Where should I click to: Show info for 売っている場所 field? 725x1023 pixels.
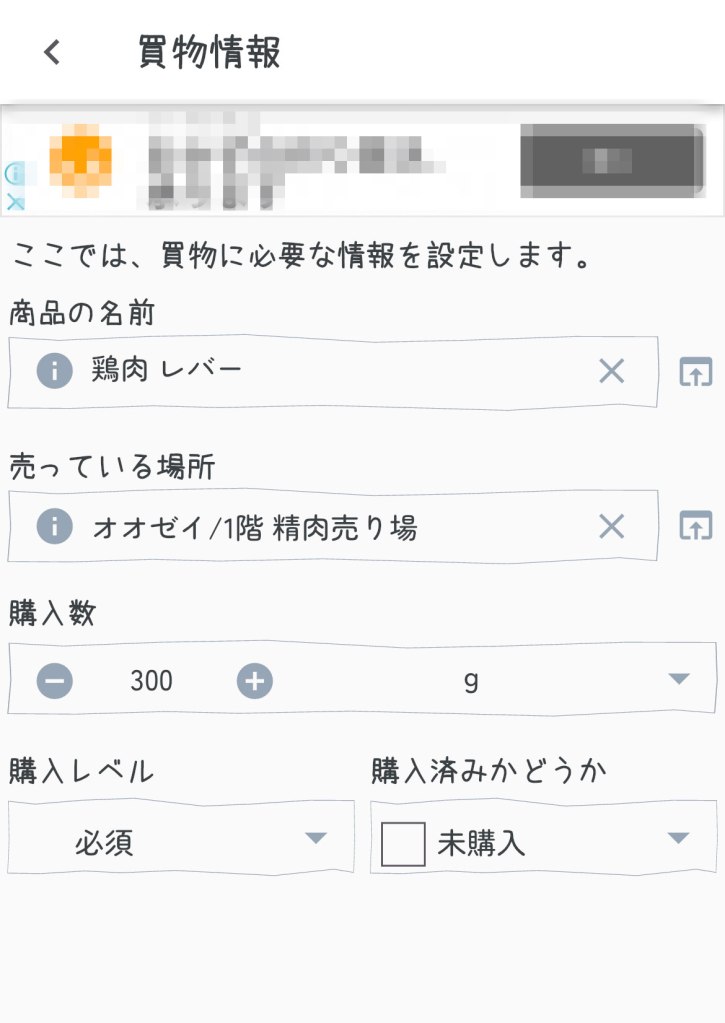tap(55, 526)
